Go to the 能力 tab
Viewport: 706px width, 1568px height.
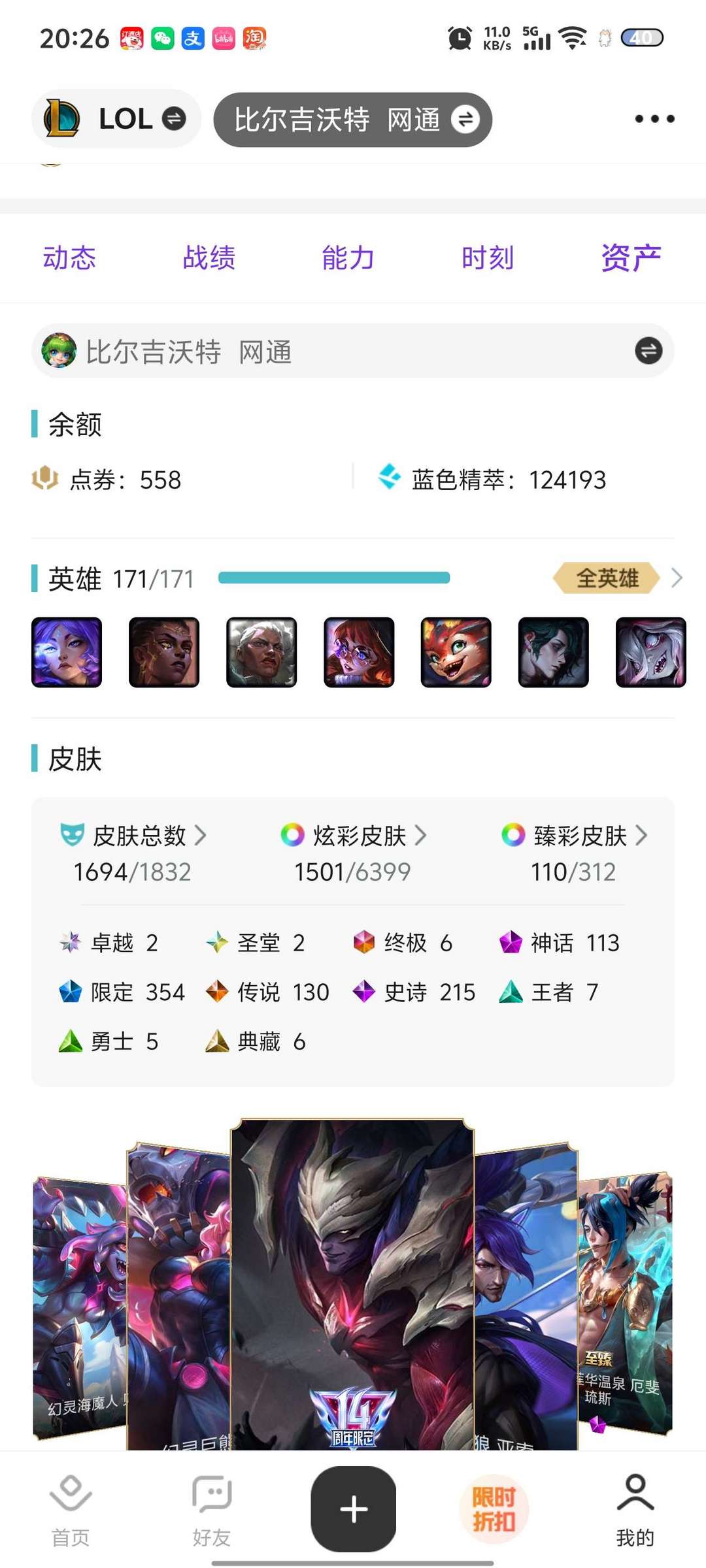pos(348,257)
